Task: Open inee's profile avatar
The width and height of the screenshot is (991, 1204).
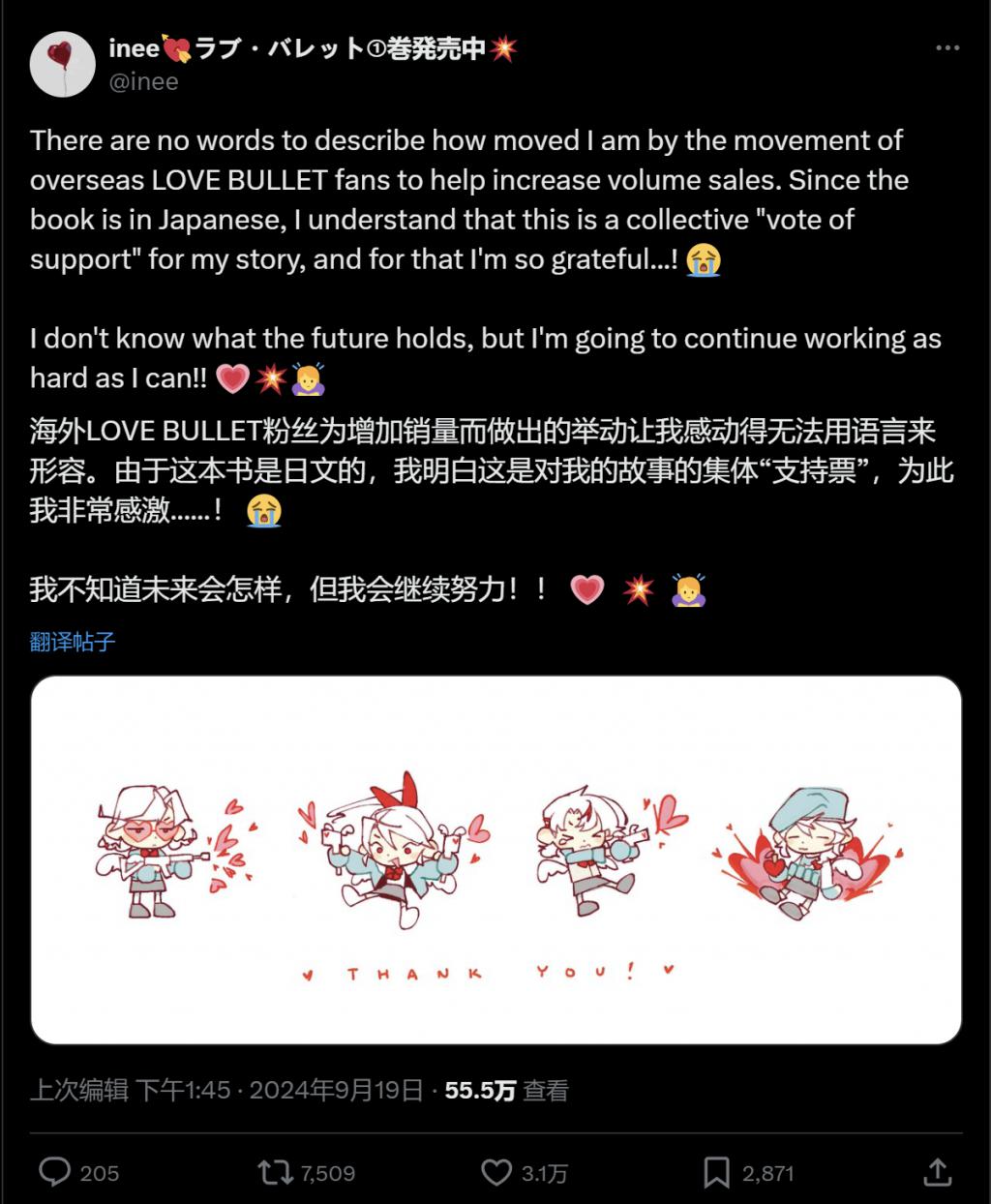Action: click(63, 64)
